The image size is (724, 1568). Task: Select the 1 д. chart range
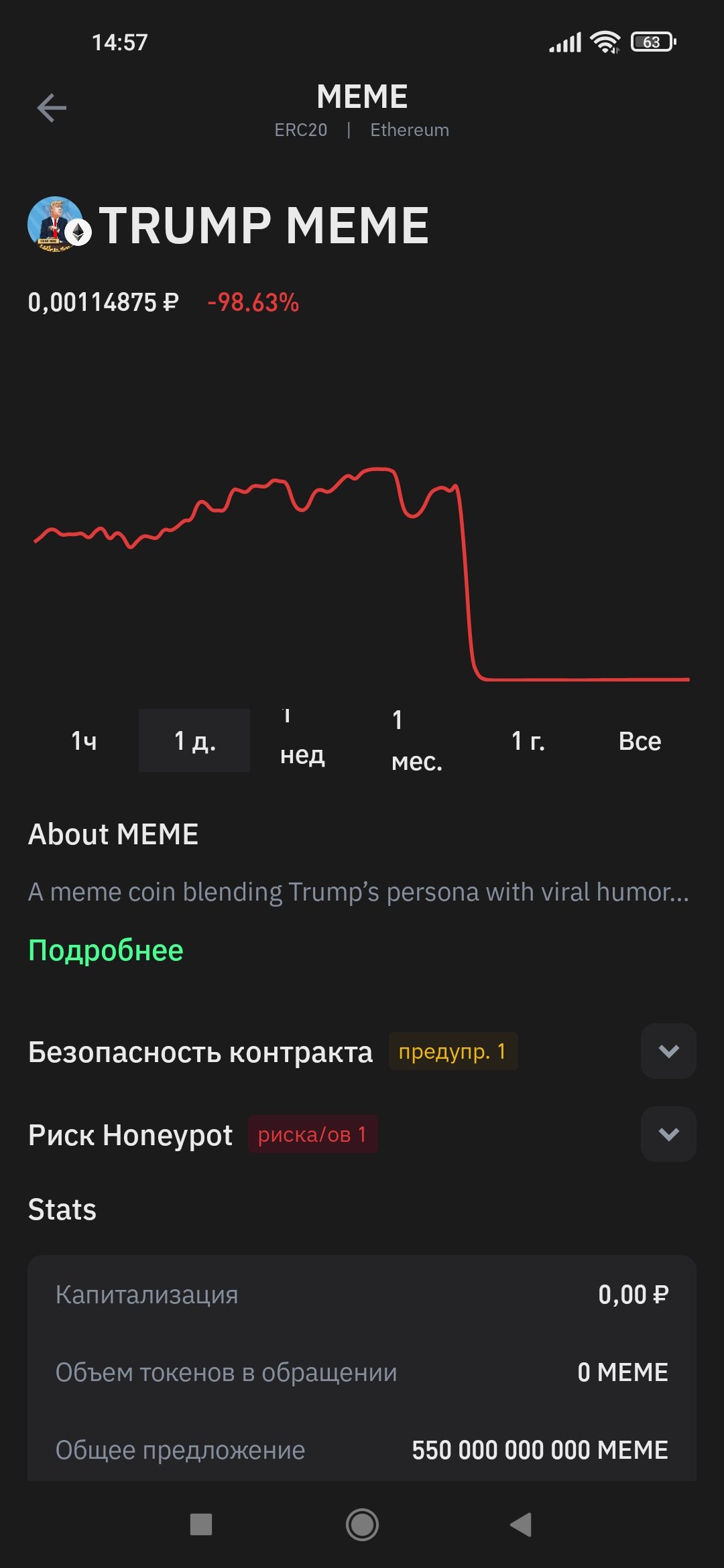pos(194,740)
